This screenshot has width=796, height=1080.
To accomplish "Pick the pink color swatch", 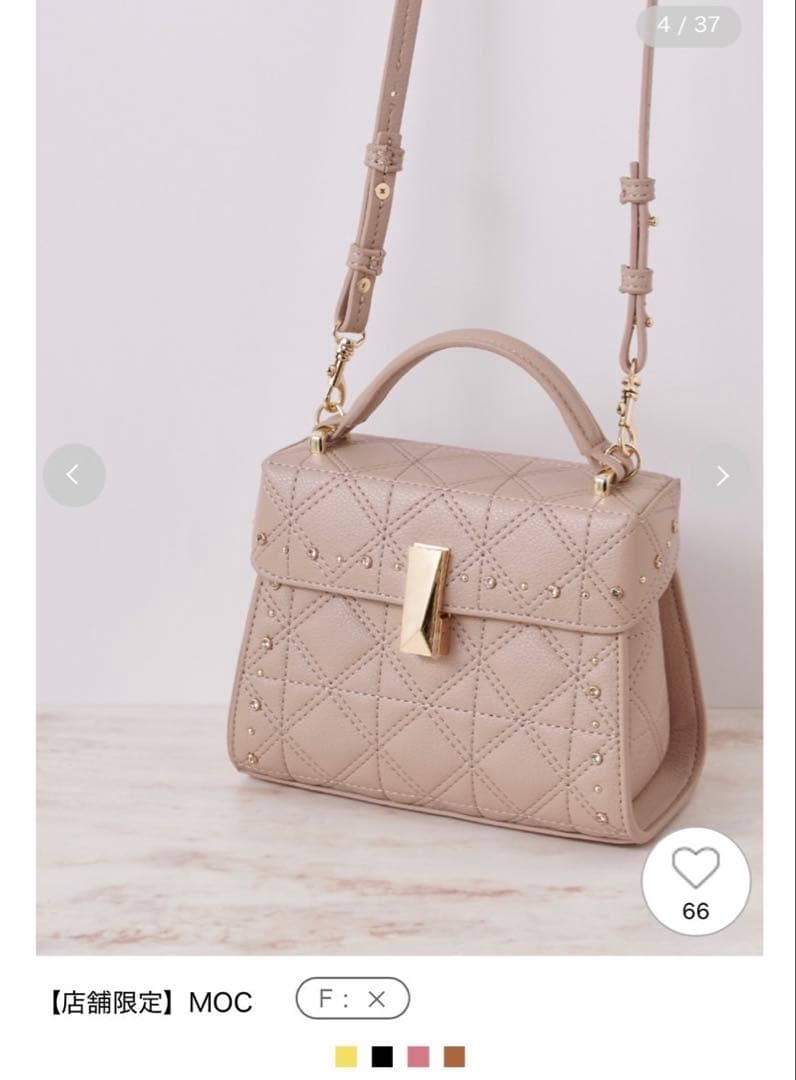I will click(418, 1056).
